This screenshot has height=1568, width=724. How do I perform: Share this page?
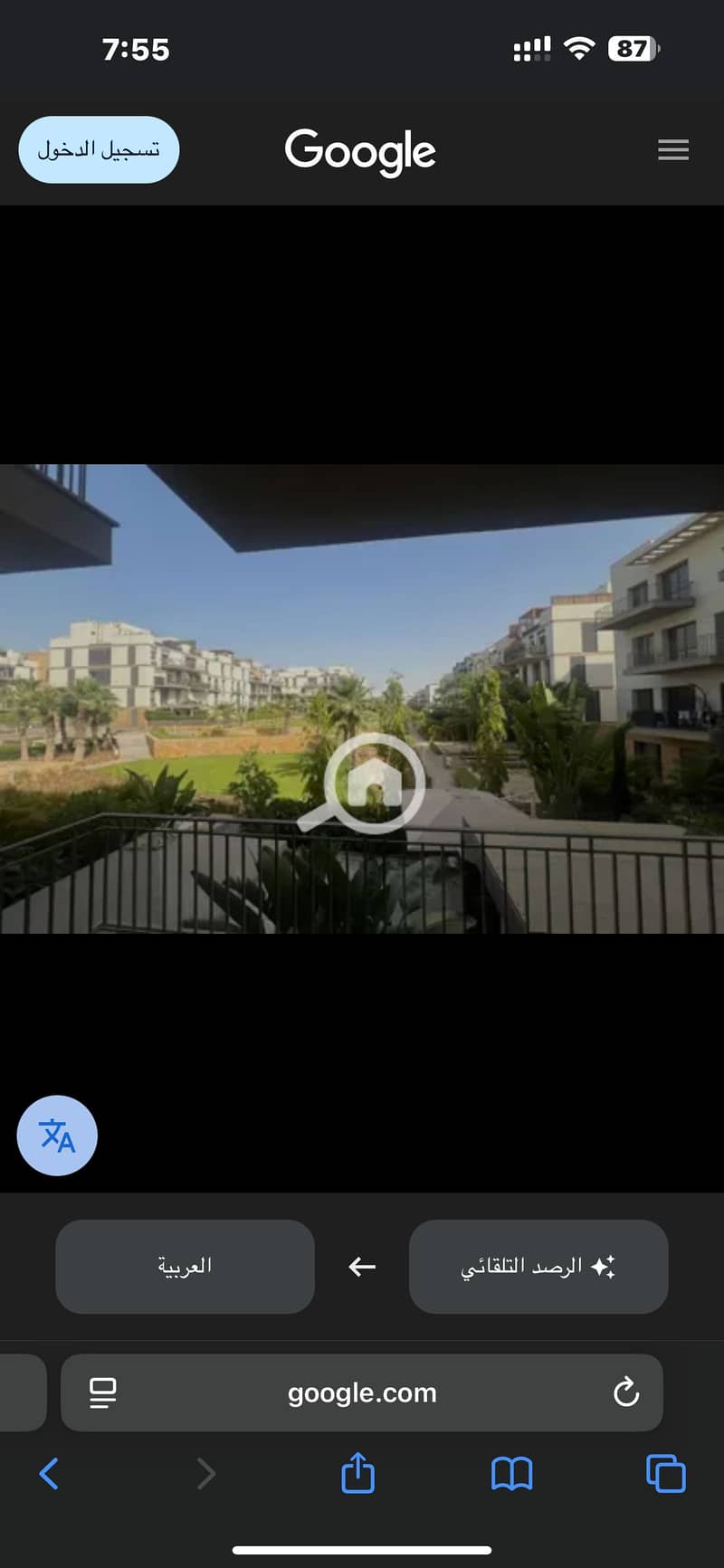(357, 1473)
